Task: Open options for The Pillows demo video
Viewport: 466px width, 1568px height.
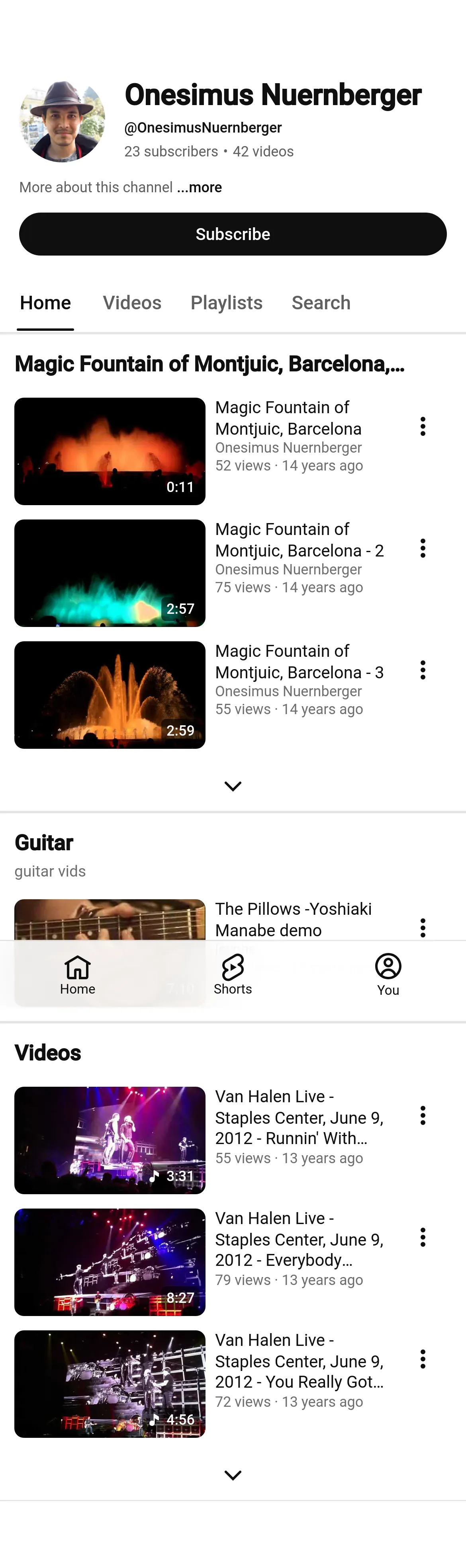Action: [423, 928]
